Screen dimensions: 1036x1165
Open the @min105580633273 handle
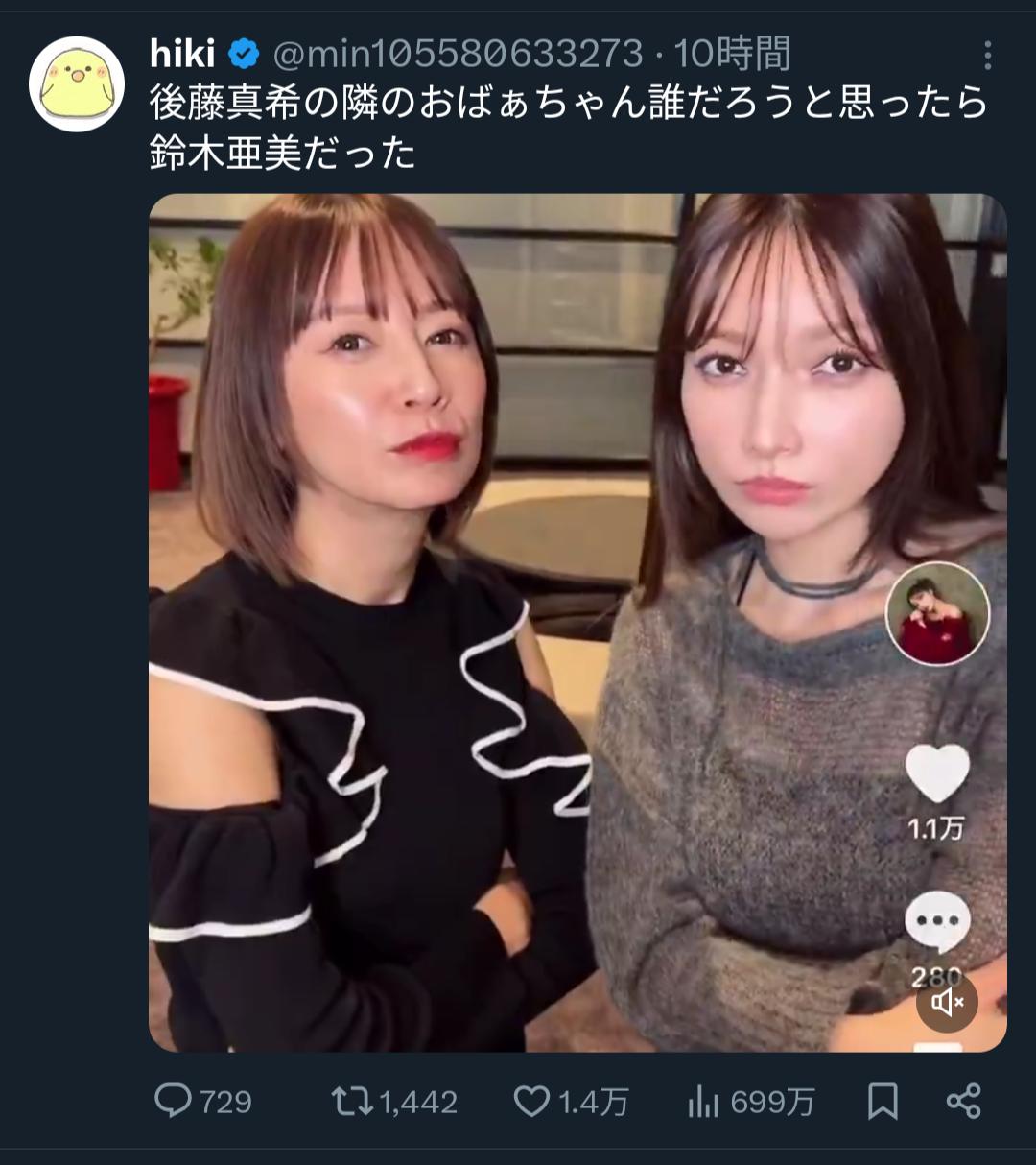click(x=458, y=55)
